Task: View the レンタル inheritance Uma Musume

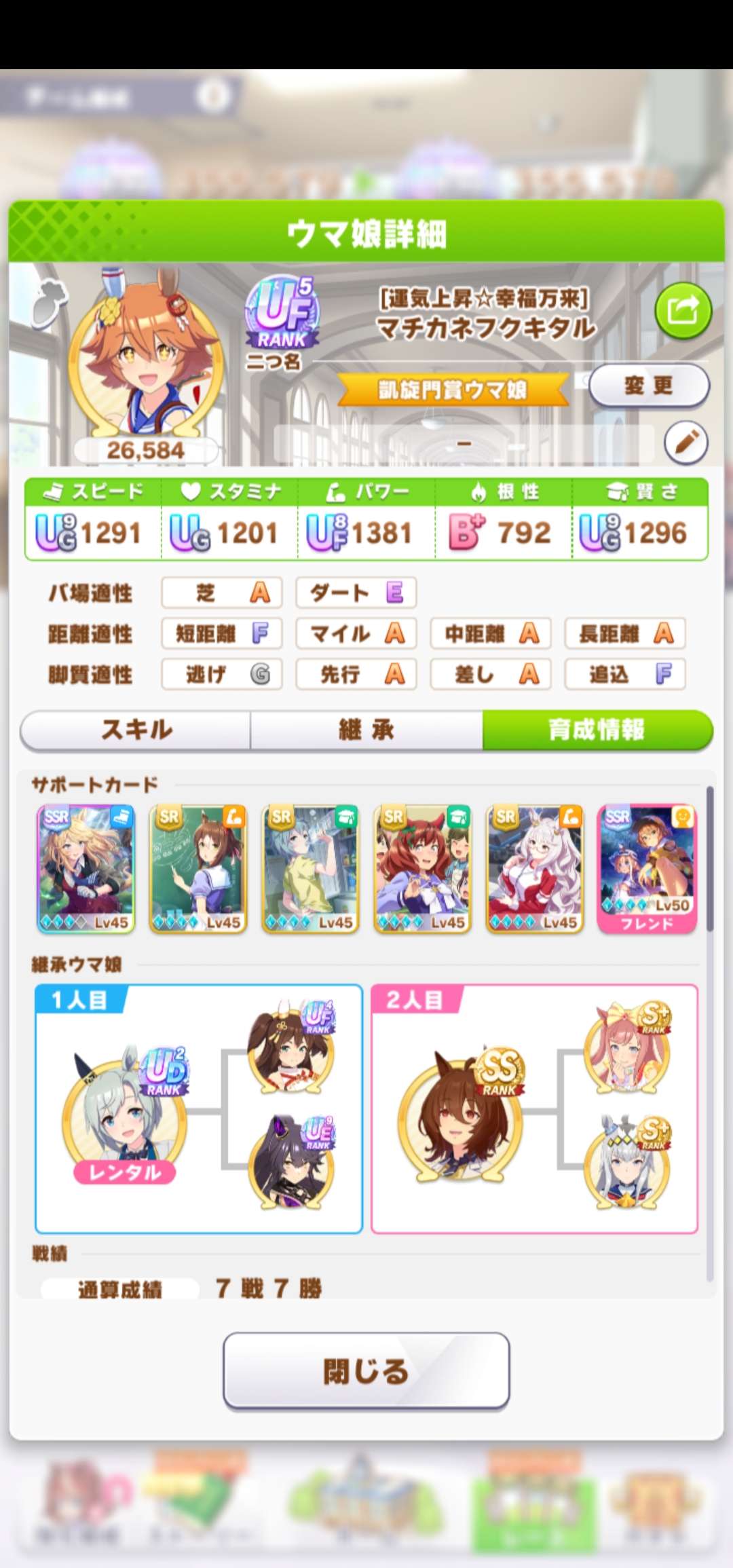Action: pos(124,1113)
